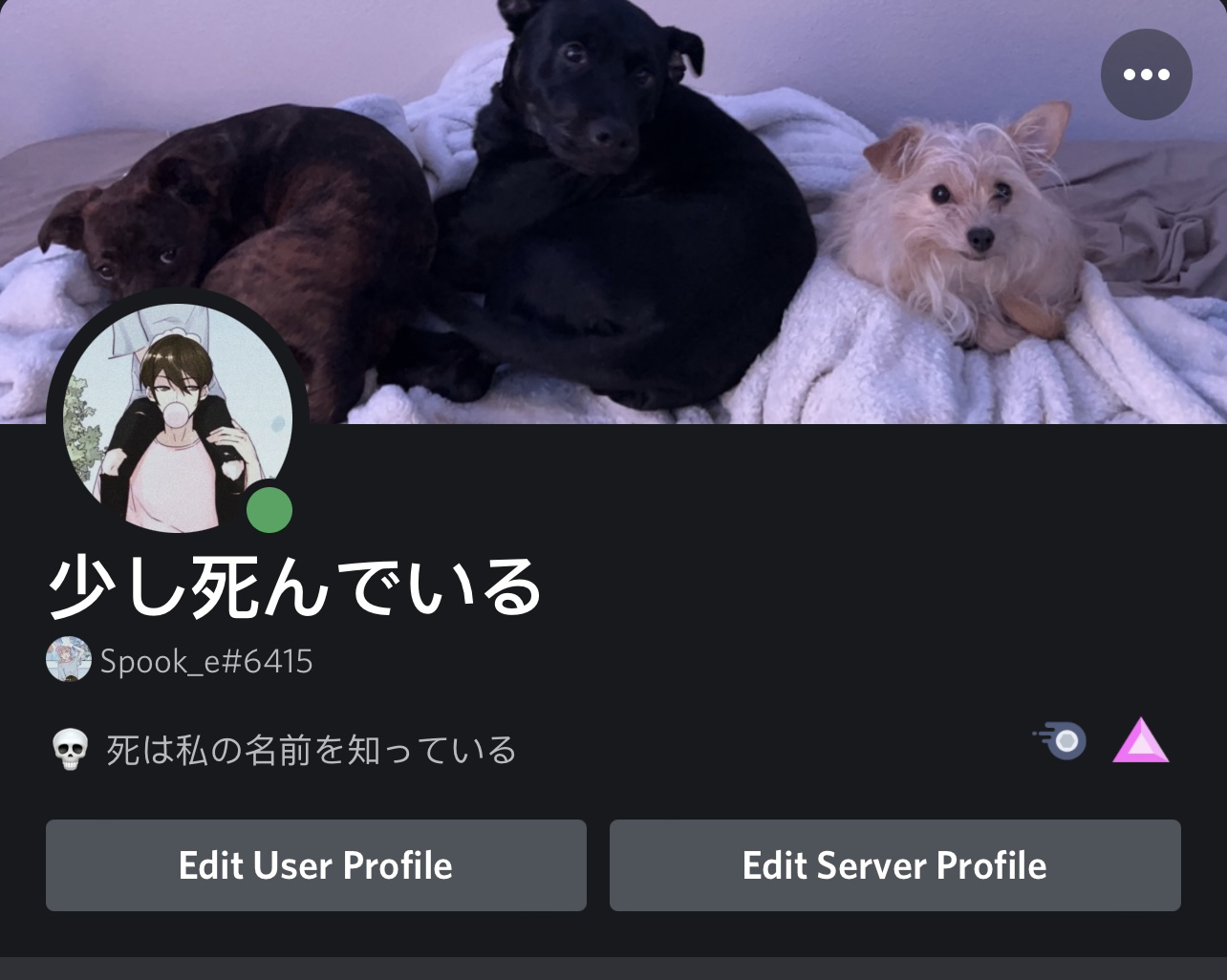
Task: Tap Edit User Profile button
Action: click(315, 865)
